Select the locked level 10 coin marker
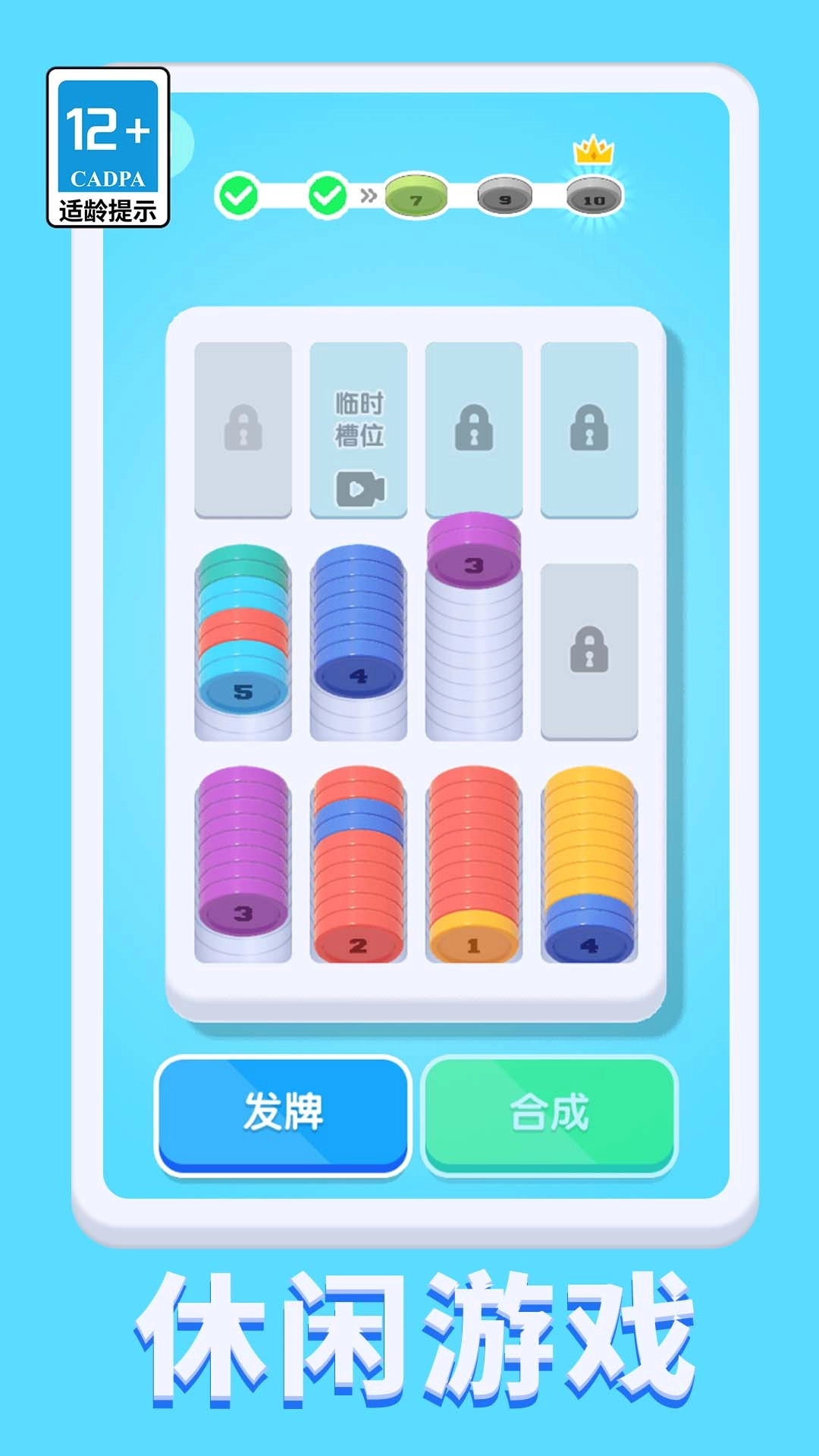This screenshot has height=1456, width=819. (595, 197)
